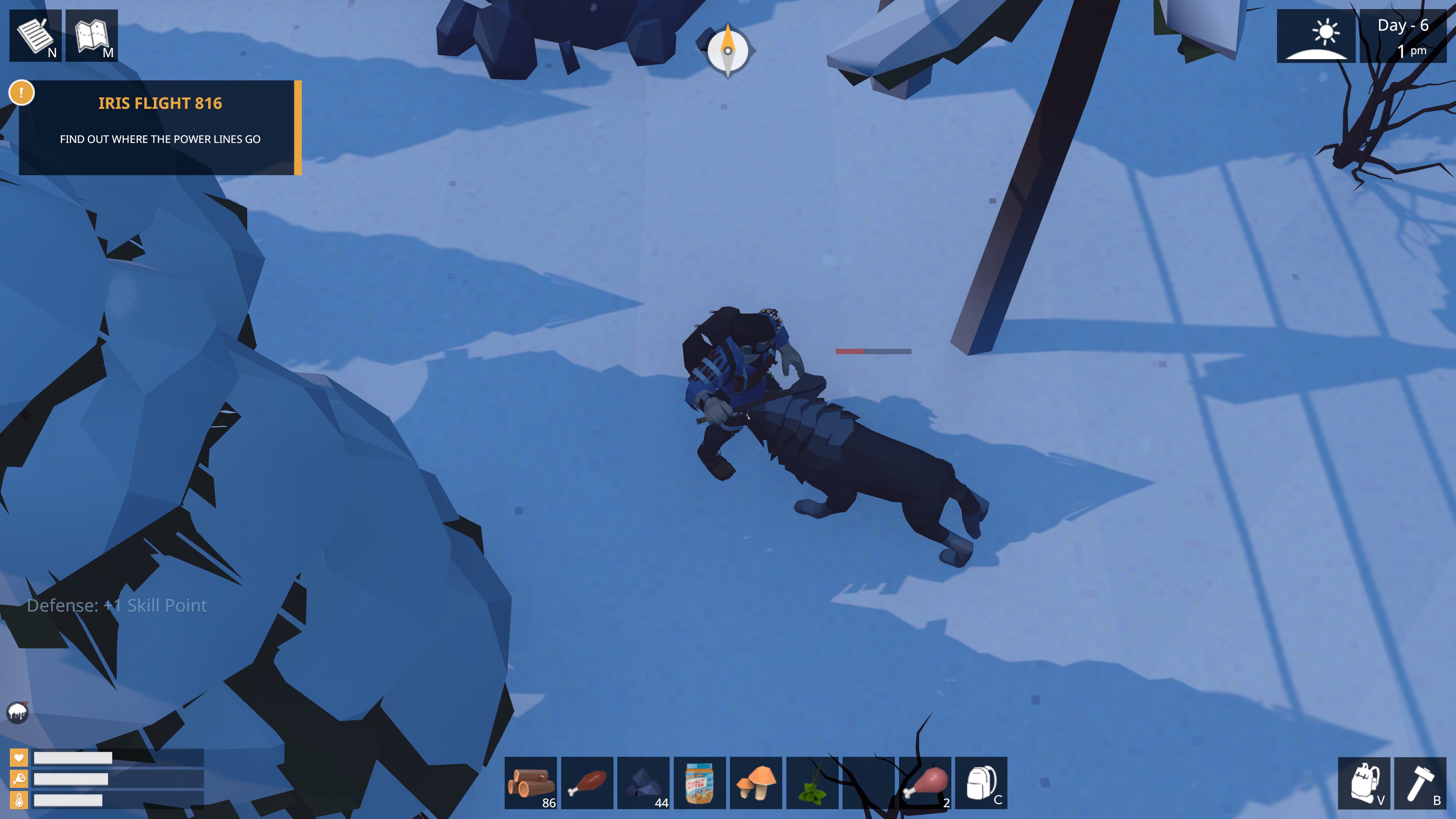
Task: Select the wood logs hotbar slot
Action: click(x=530, y=783)
